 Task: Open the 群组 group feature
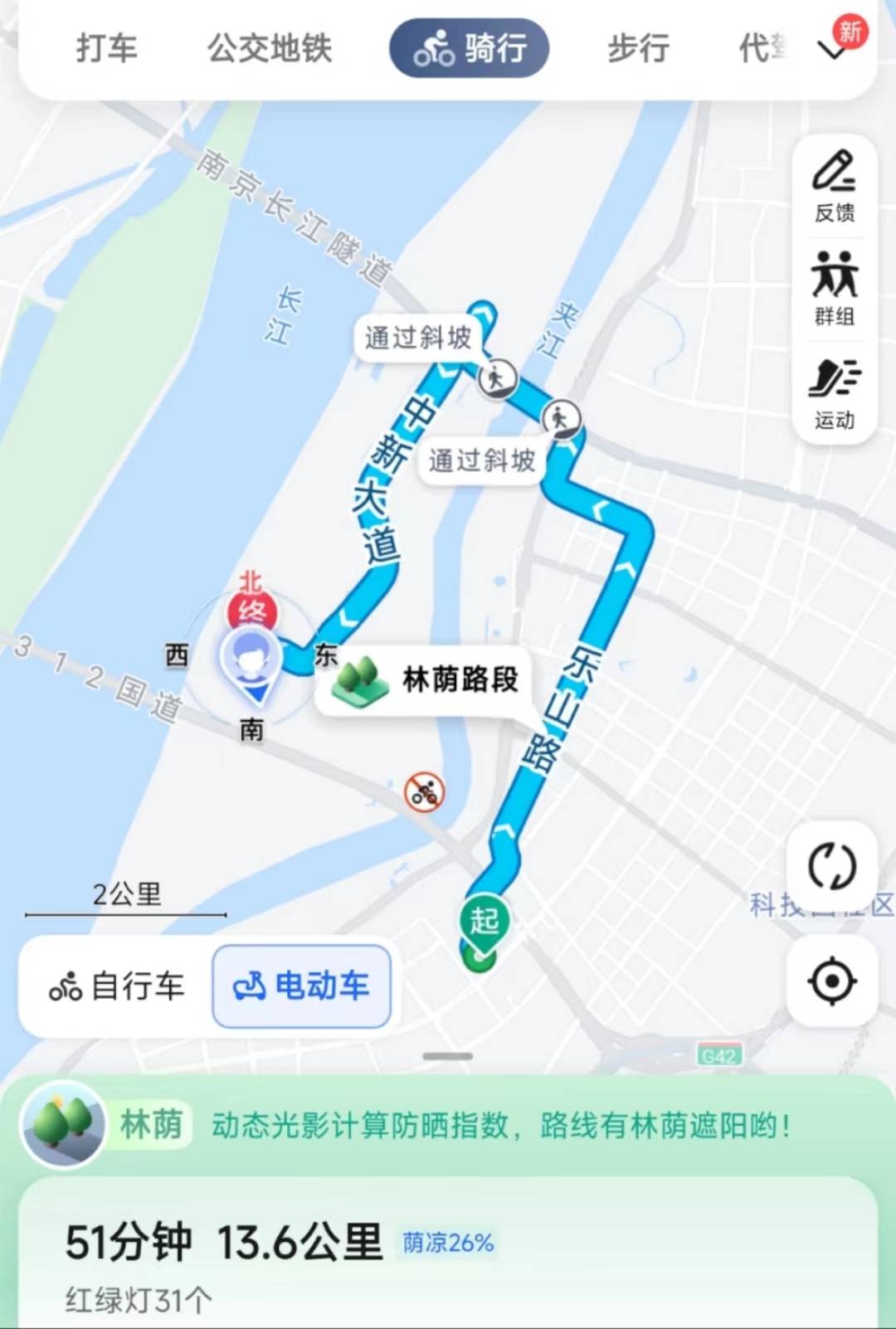coord(834,290)
